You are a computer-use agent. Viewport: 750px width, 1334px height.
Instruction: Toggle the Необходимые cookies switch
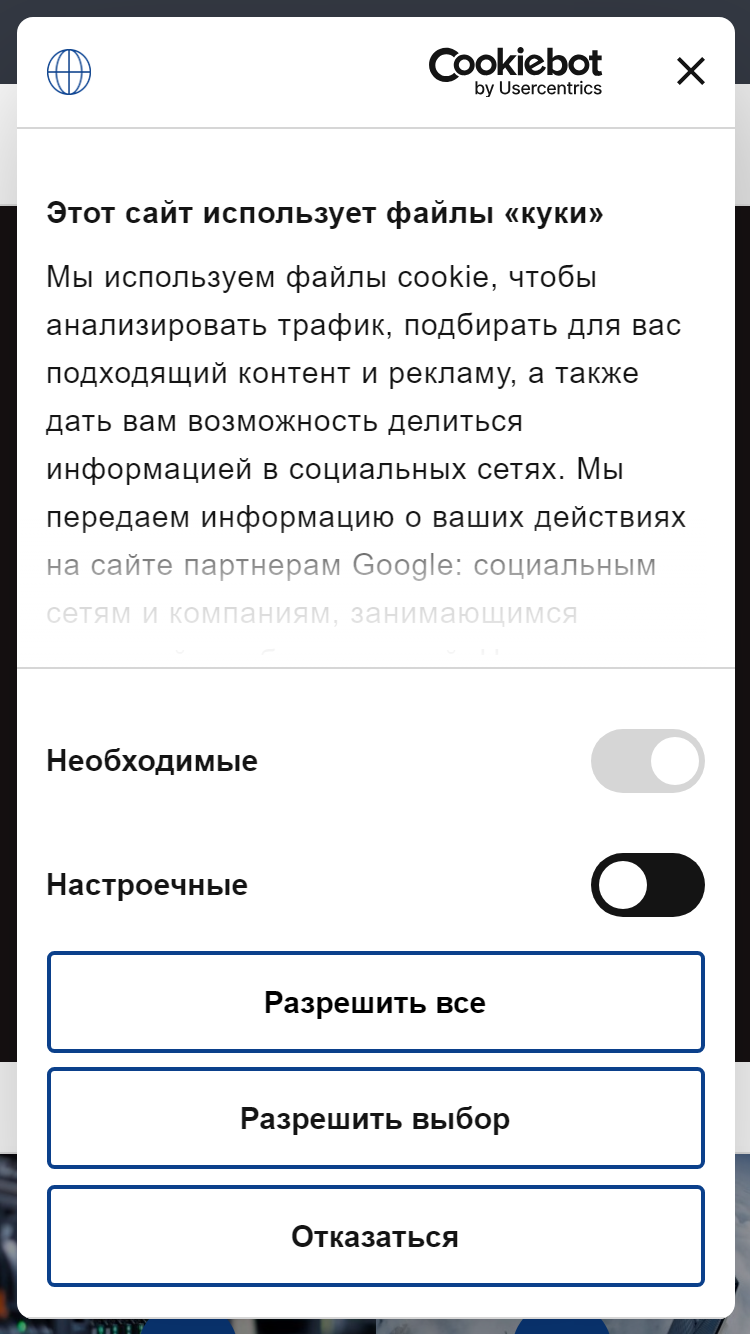tap(648, 761)
